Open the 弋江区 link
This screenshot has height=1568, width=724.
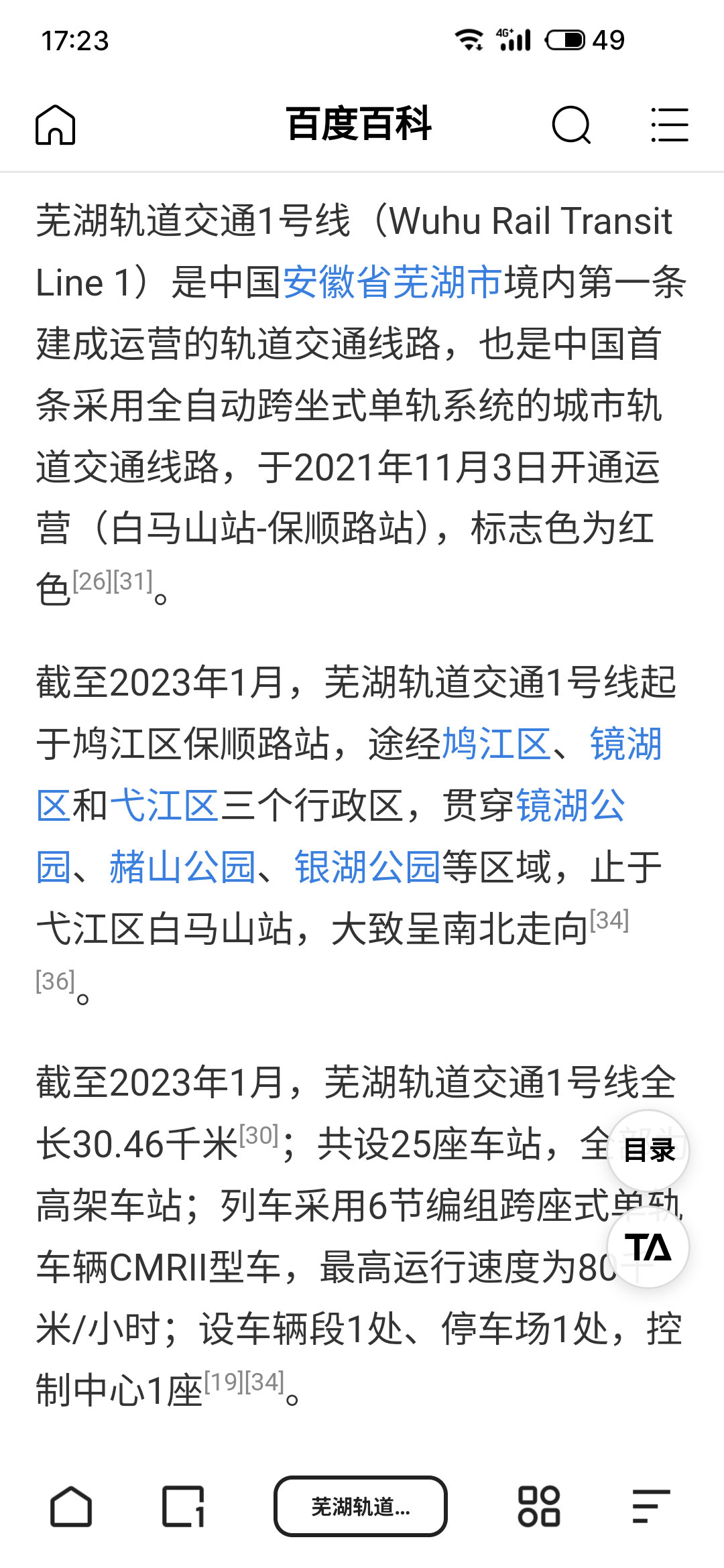click(164, 805)
